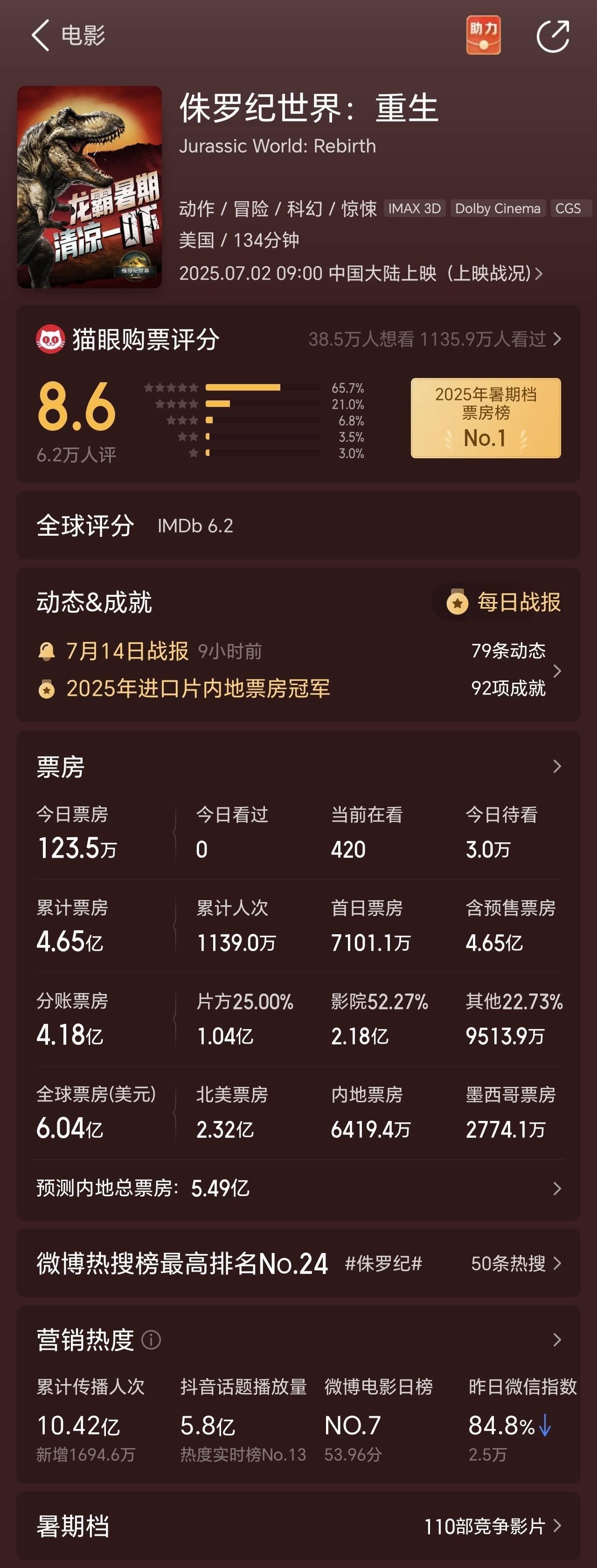View the 50条热搜 Weibo list
Screen dimensions: 597x1568
pyautogui.click(x=516, y=1264)
